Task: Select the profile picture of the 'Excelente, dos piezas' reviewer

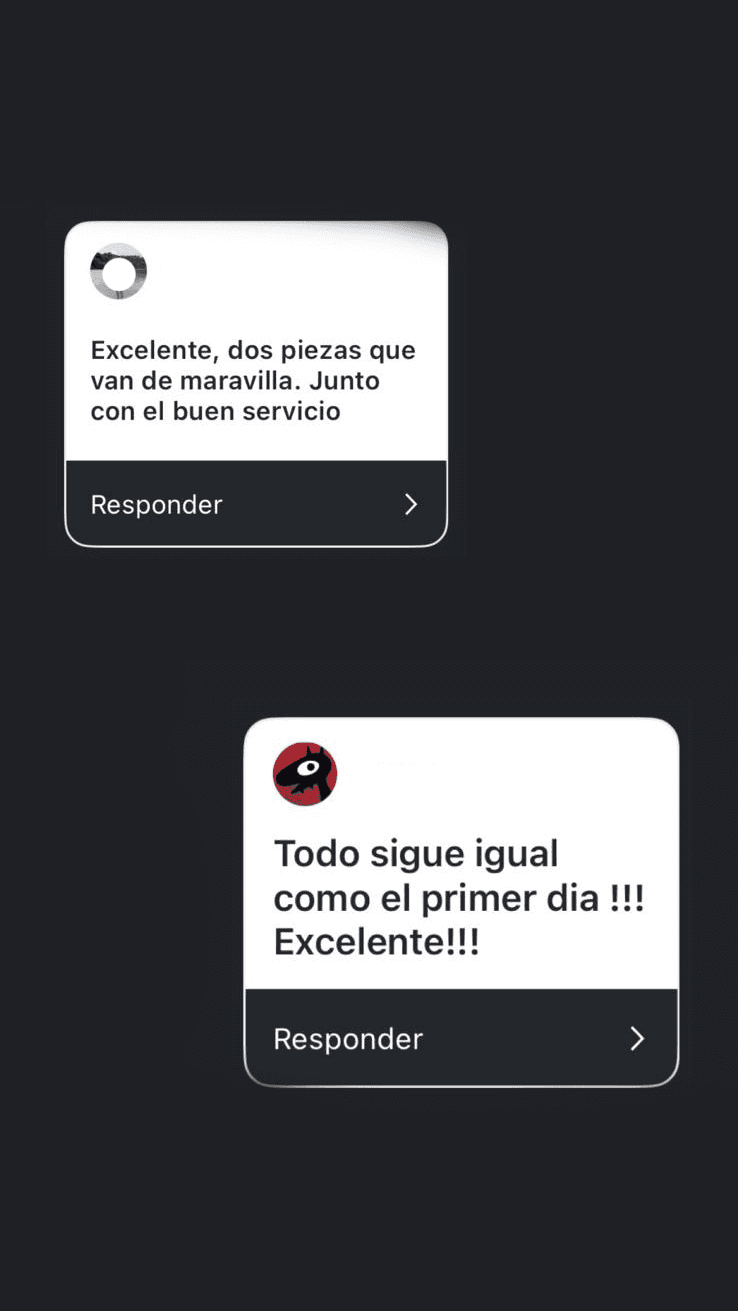Action: [x=118, y=271]
